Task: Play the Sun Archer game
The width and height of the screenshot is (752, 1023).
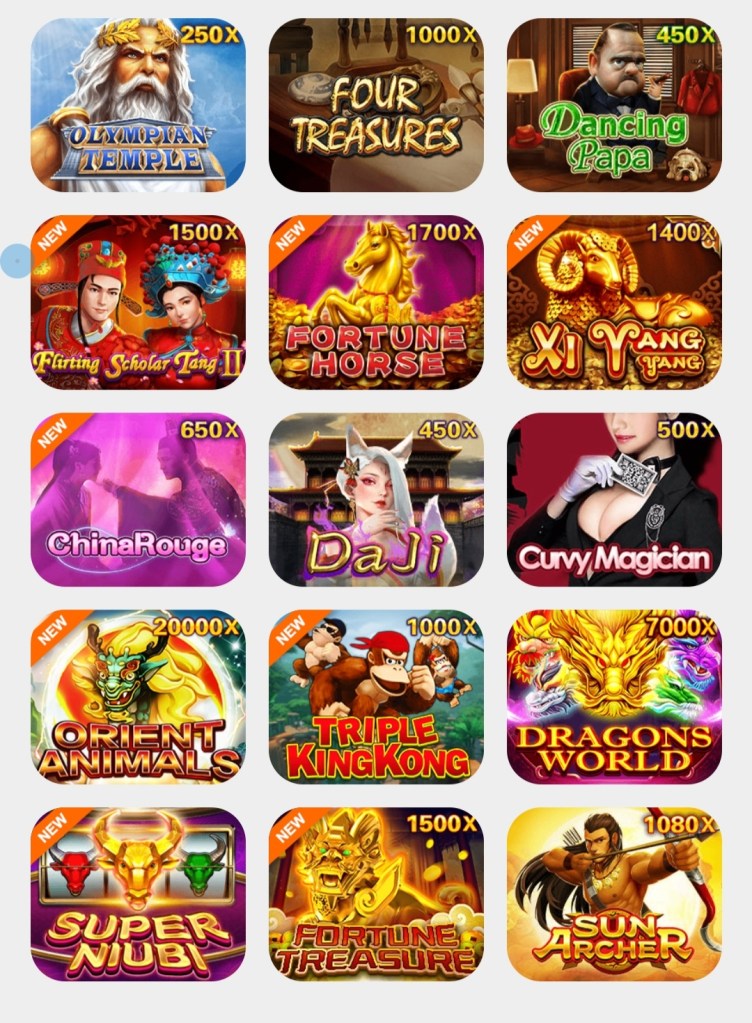Action: click(x=614, y=894)
